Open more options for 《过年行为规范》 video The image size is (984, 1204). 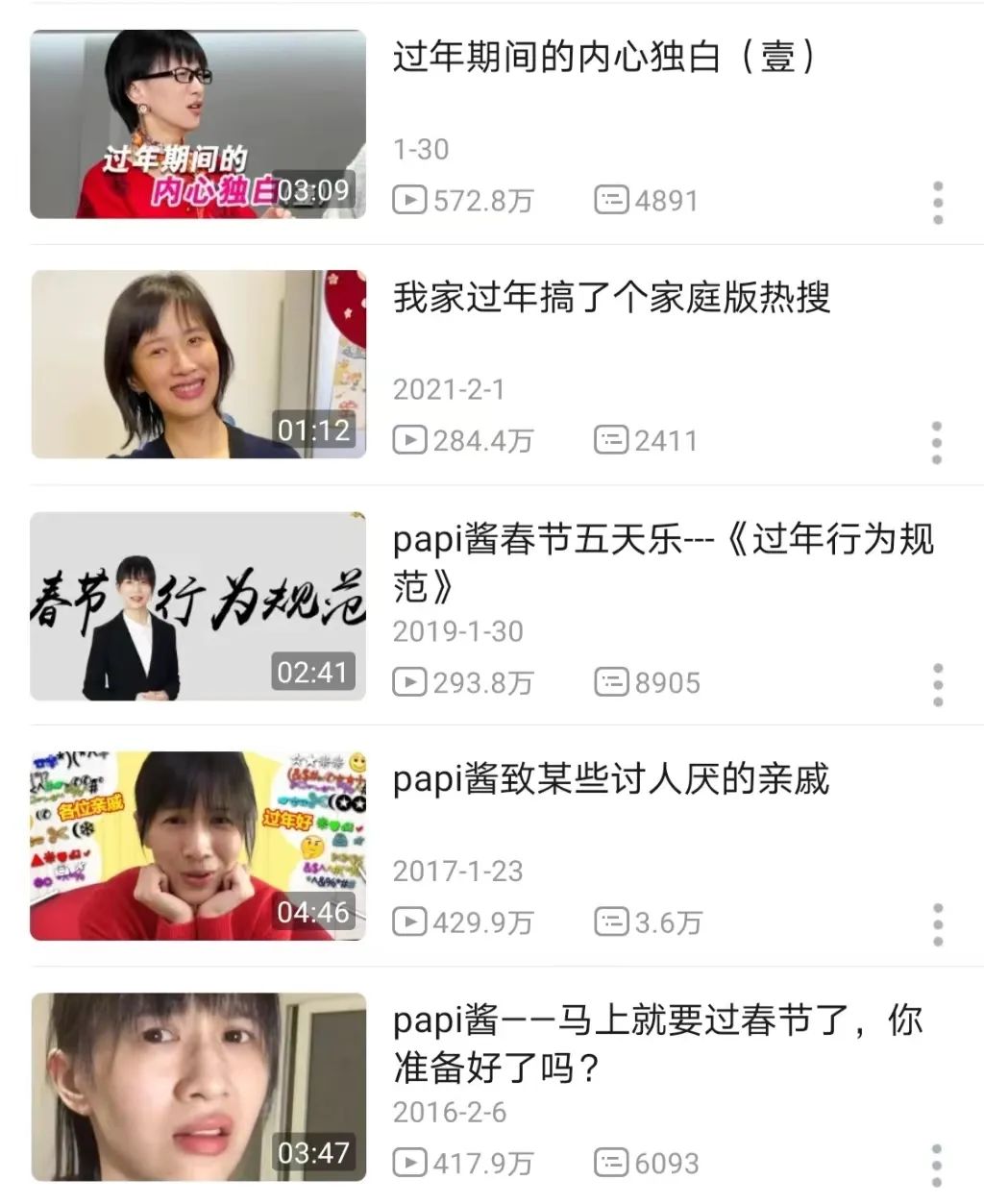938,684
